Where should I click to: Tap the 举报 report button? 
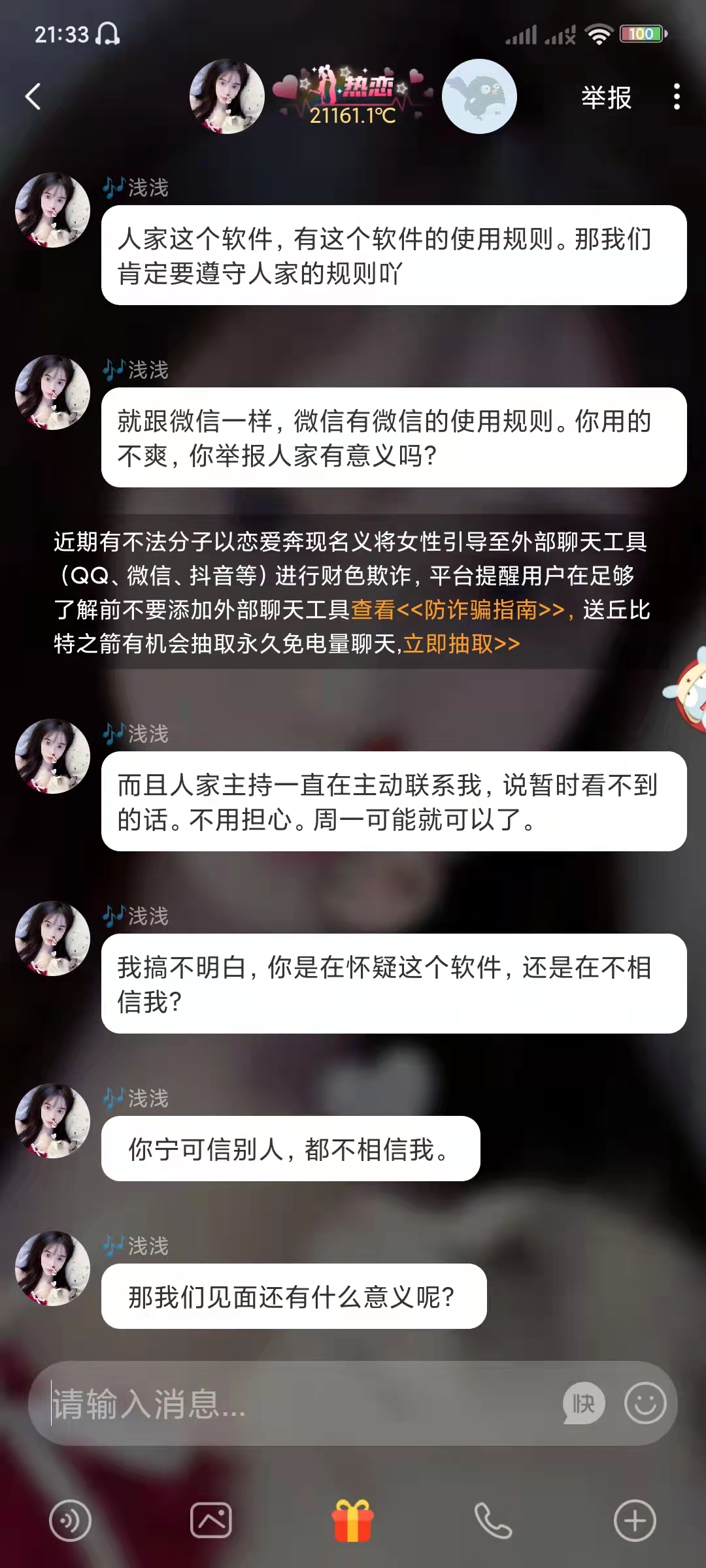coord(606,97)
